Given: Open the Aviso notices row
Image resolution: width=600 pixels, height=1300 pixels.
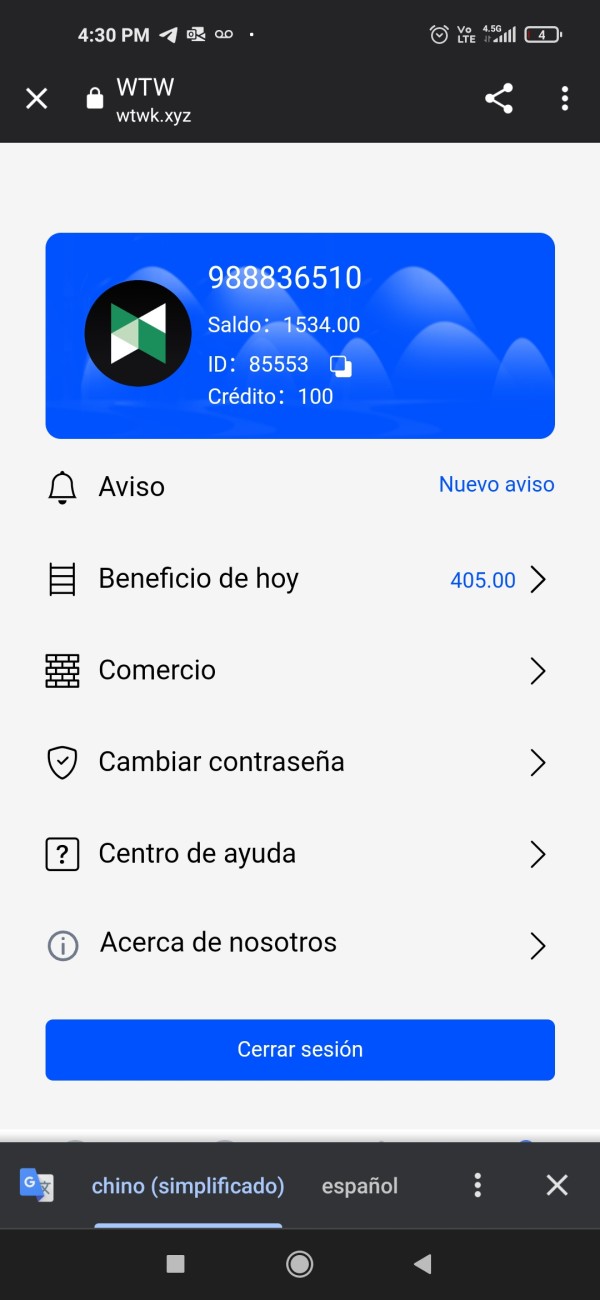Looking at the screenshot, I should (x=300, y=487).
